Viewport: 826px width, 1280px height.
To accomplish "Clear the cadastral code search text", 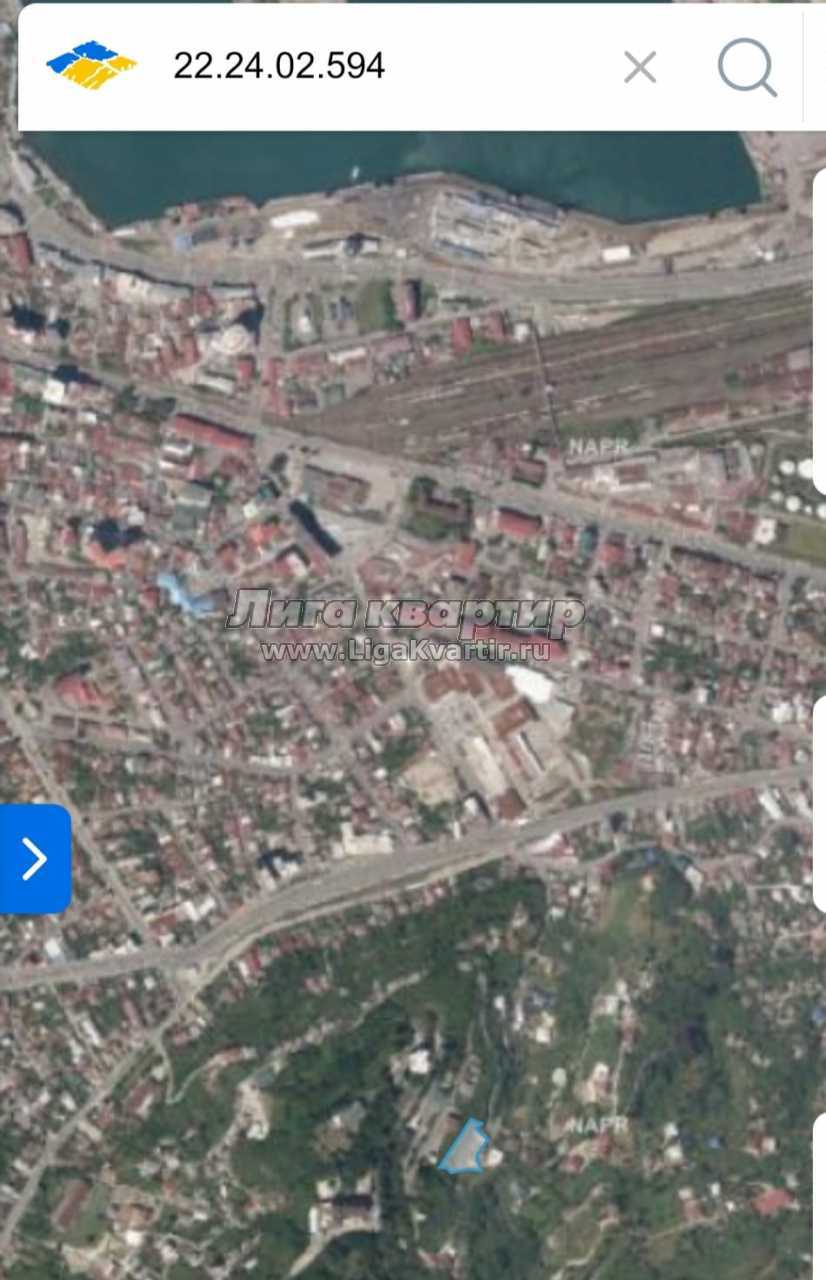I will (x=640, y=67).
